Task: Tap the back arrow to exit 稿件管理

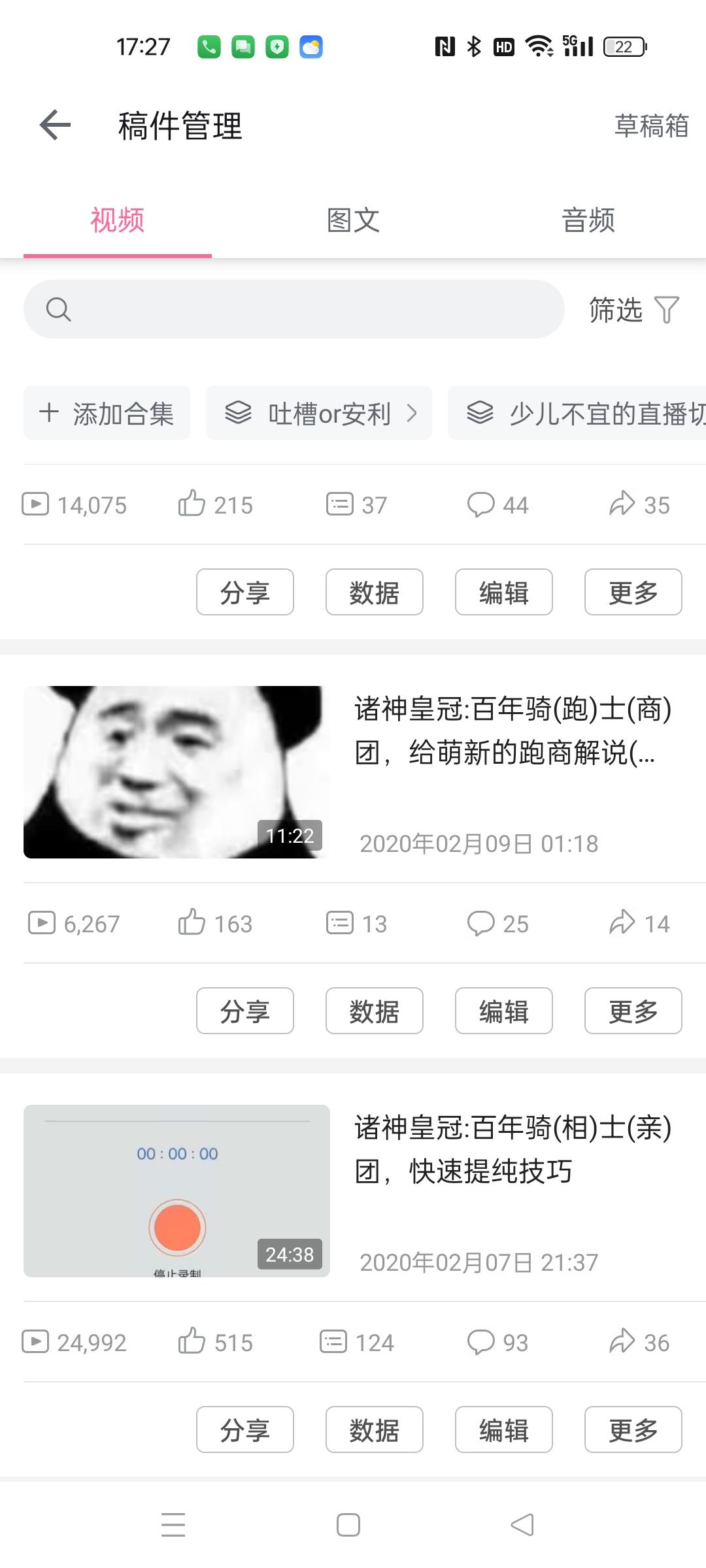Action: point(54,125)
